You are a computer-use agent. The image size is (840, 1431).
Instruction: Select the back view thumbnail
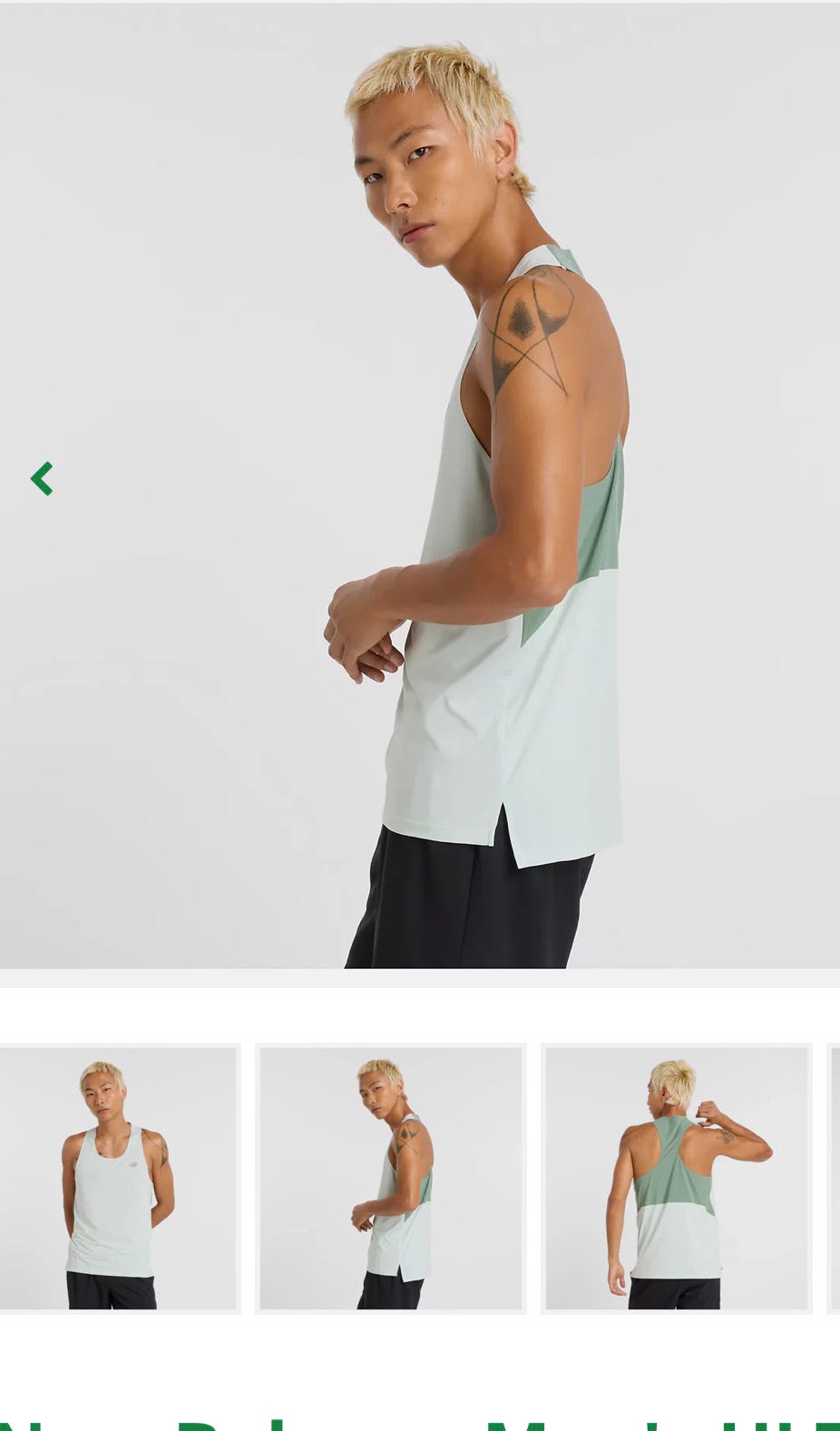click(677, 1178)
